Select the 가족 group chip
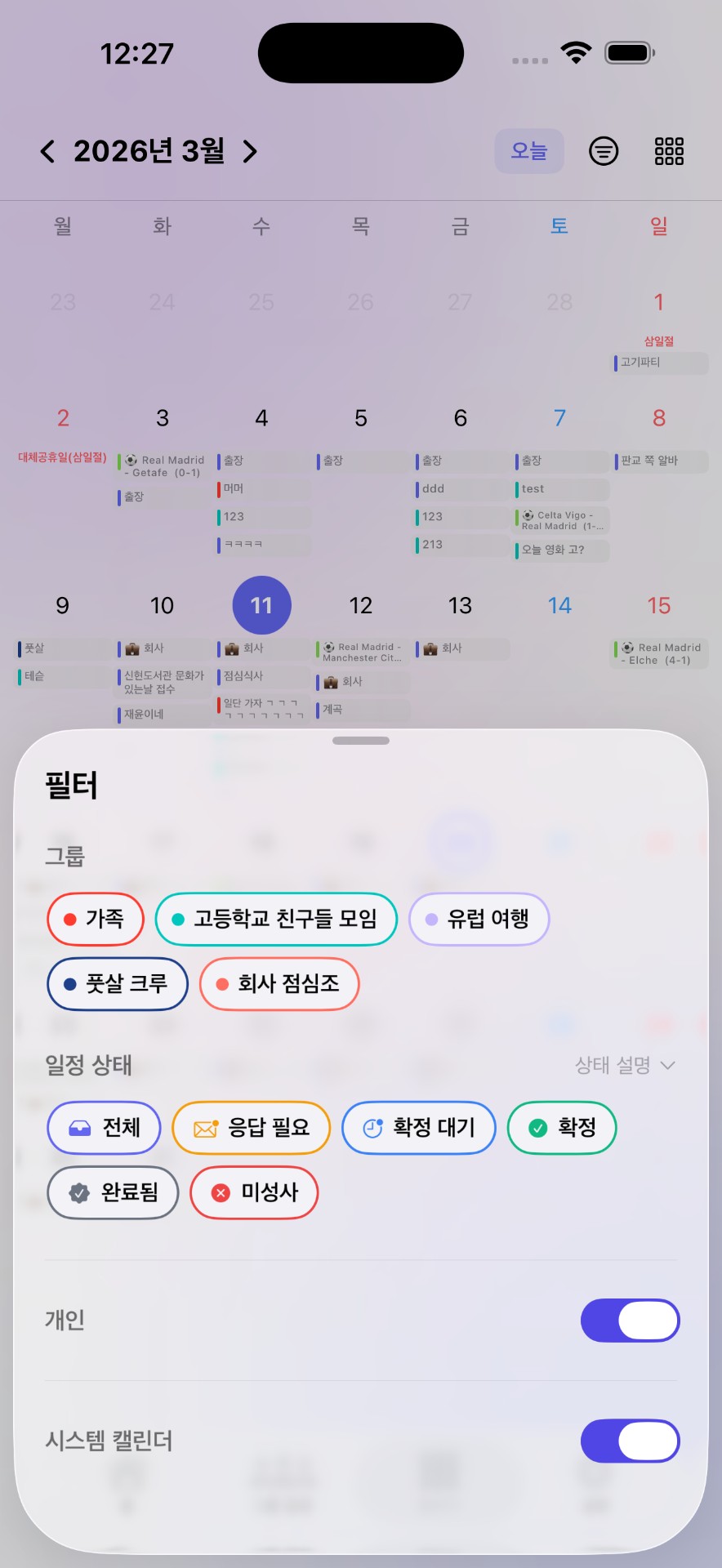The width and height of the screenshot is (722, 1568). (96, 919)
